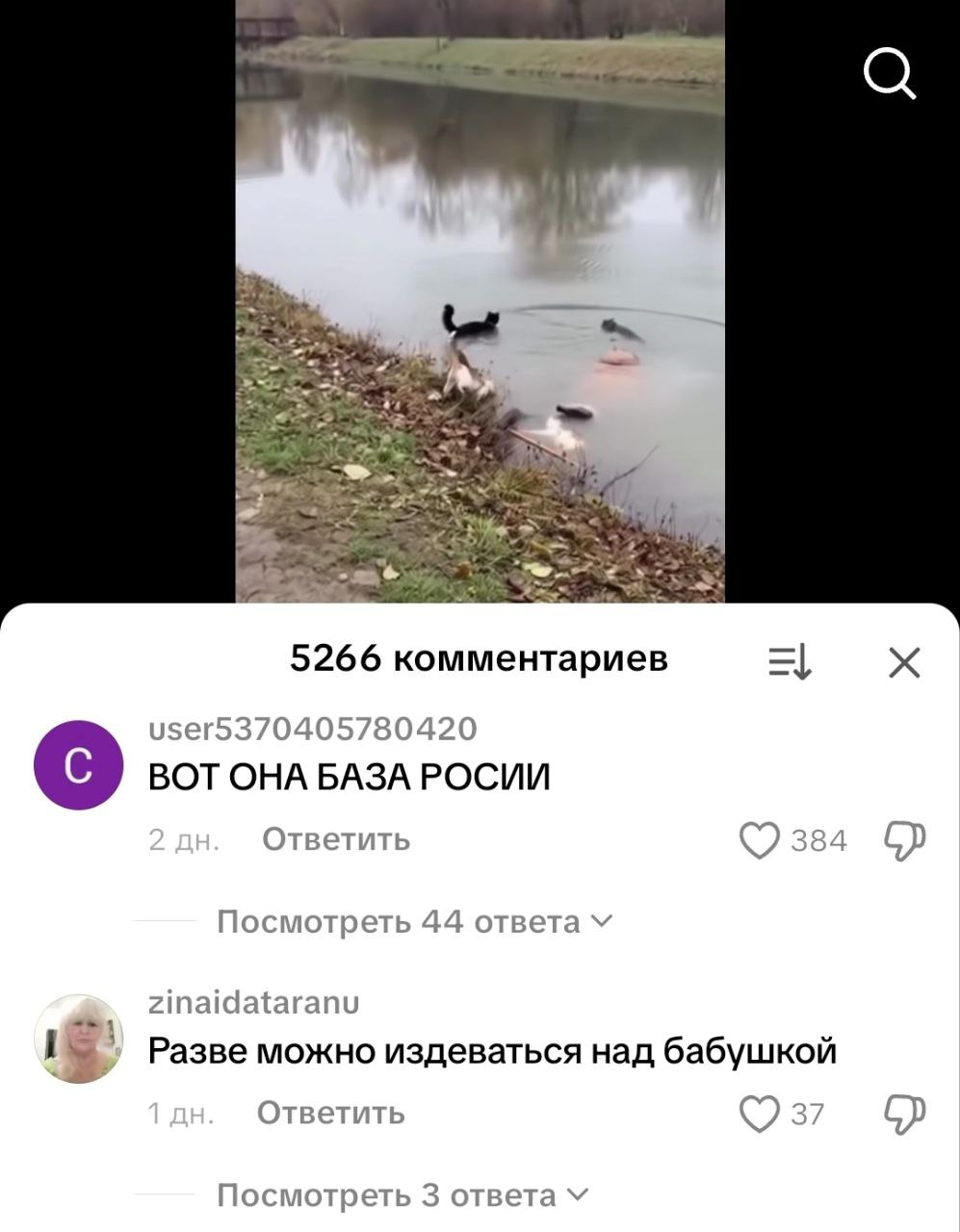Screen dimensions: 960x1232
Task: Expand Посмотреть 3 ответа
Action: coord(402,1195)
